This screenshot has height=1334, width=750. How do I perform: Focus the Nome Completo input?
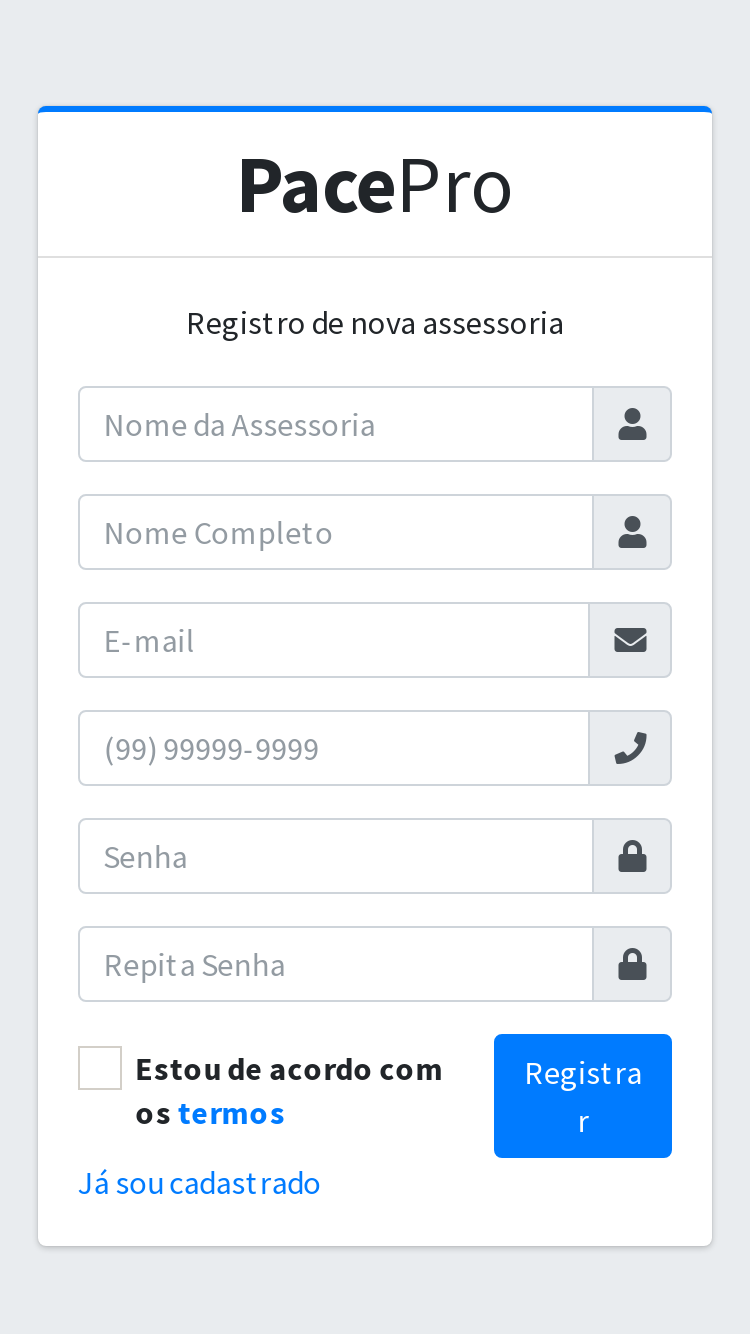[336, 532]
